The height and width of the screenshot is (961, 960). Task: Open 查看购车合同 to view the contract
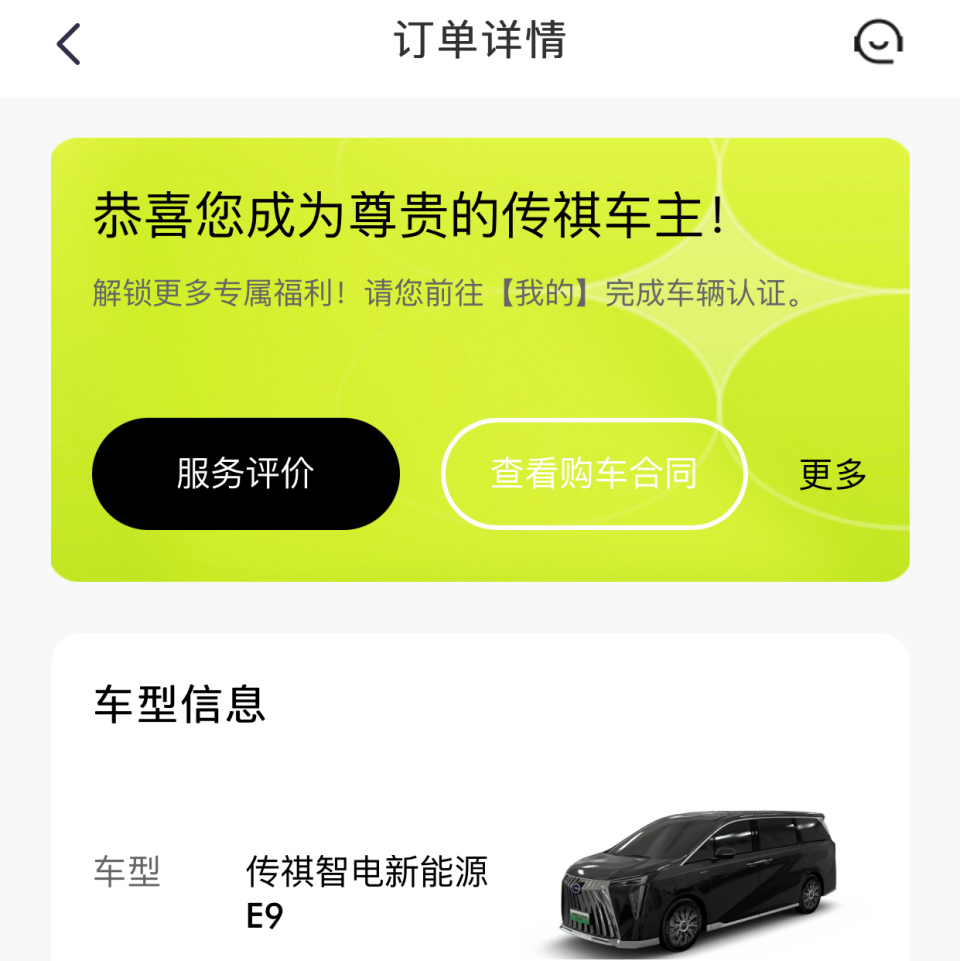[594, 474]
